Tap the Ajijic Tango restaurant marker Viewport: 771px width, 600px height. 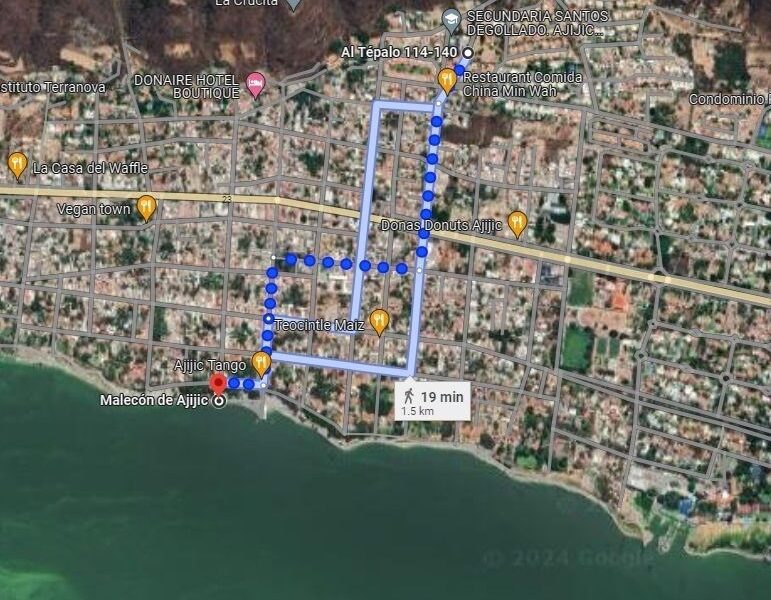coord(261,362)
